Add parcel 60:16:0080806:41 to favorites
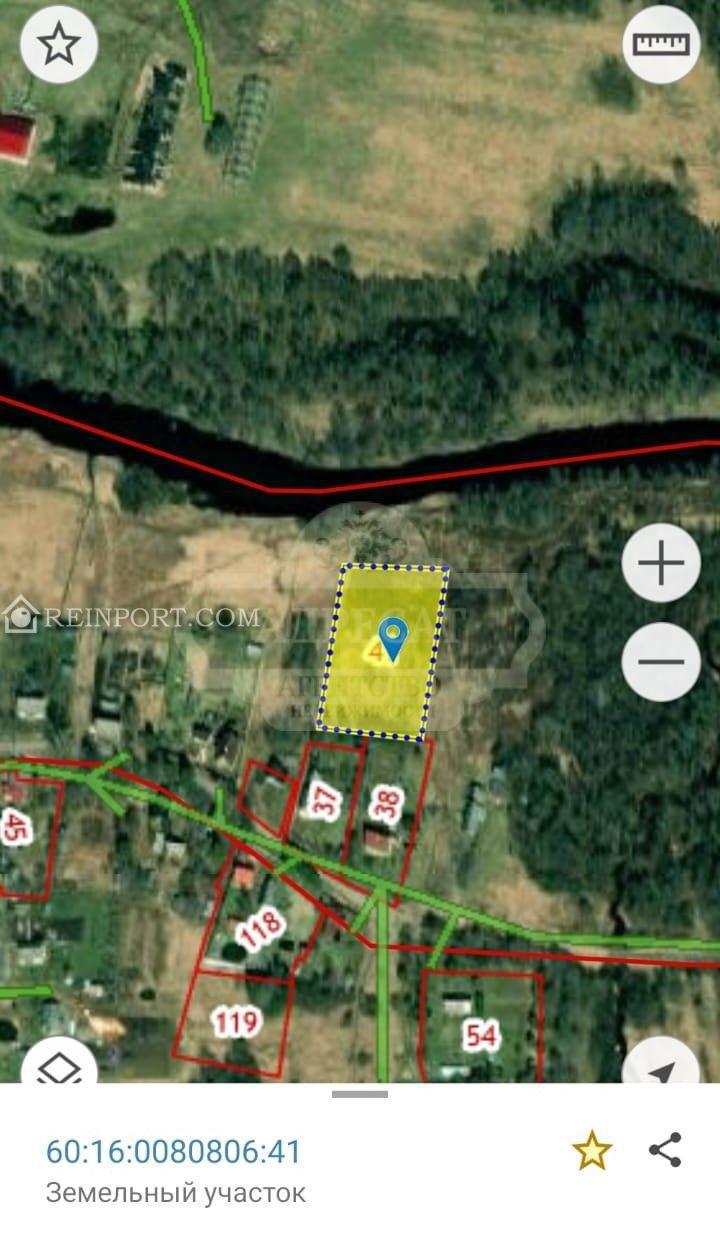Image resolution: width=720 pixels, height=1236 pixels. pos(591,1151)
